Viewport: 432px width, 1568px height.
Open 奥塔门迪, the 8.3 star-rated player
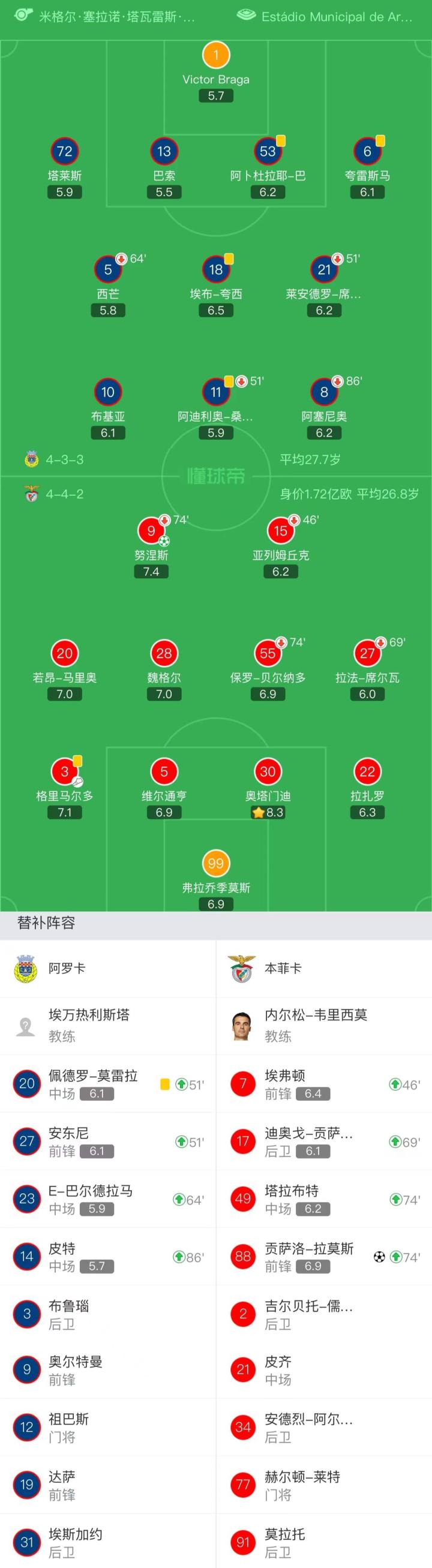click(268, 772)
